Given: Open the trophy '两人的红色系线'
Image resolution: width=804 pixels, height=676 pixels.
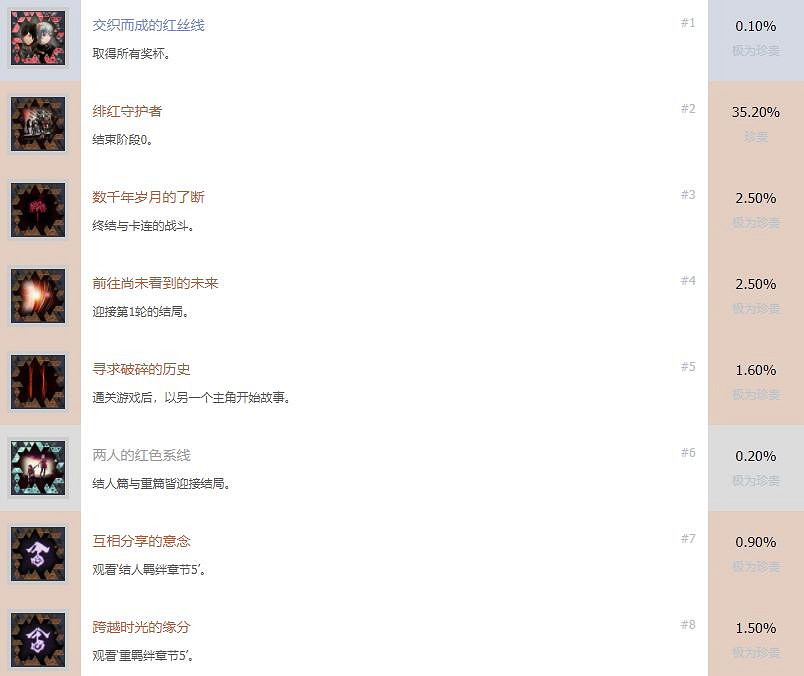Looking at the screenshot, I should click(141, 455).
